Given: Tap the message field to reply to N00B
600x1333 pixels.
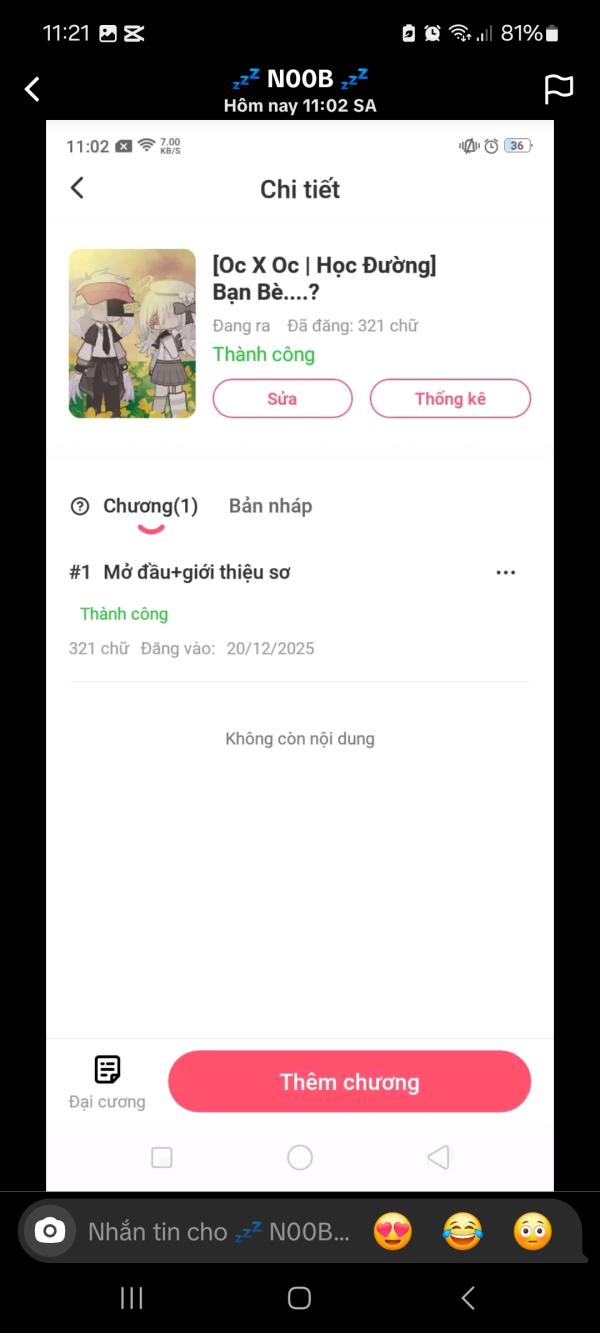Looking at the screenshot, I should point(218,1231).
